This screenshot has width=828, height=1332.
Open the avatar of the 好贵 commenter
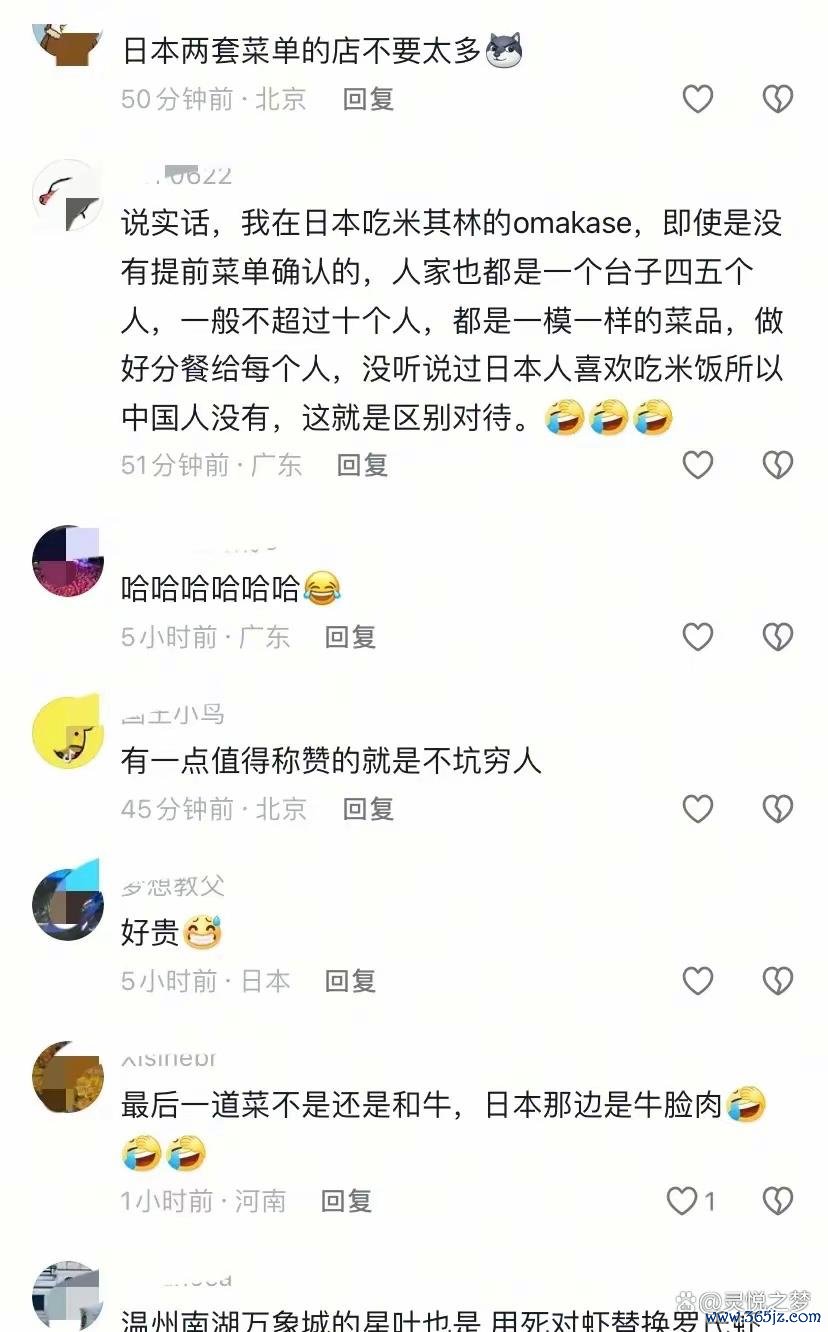(x=67, y=904)
